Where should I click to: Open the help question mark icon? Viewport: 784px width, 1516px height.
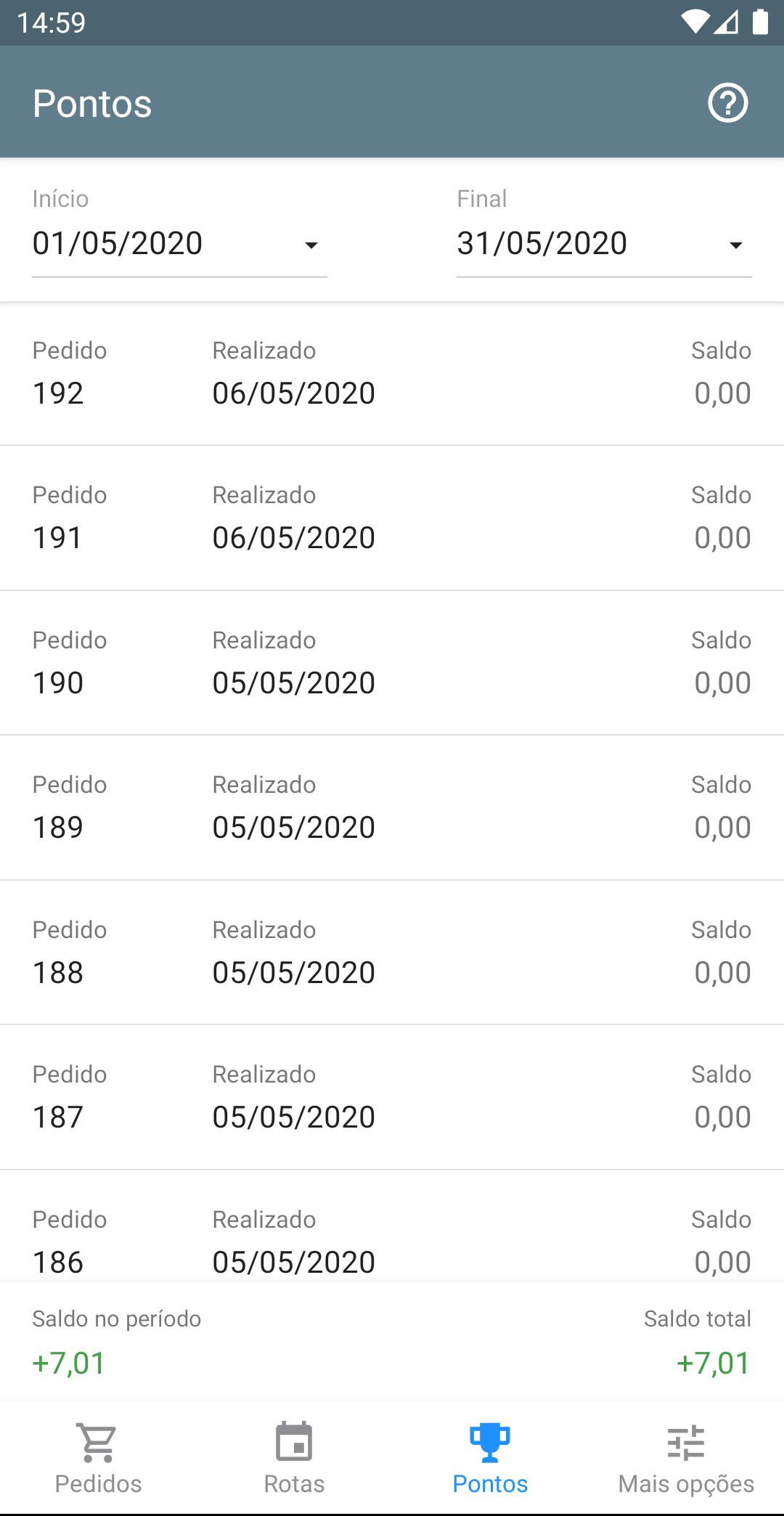(x=727, y=103)
